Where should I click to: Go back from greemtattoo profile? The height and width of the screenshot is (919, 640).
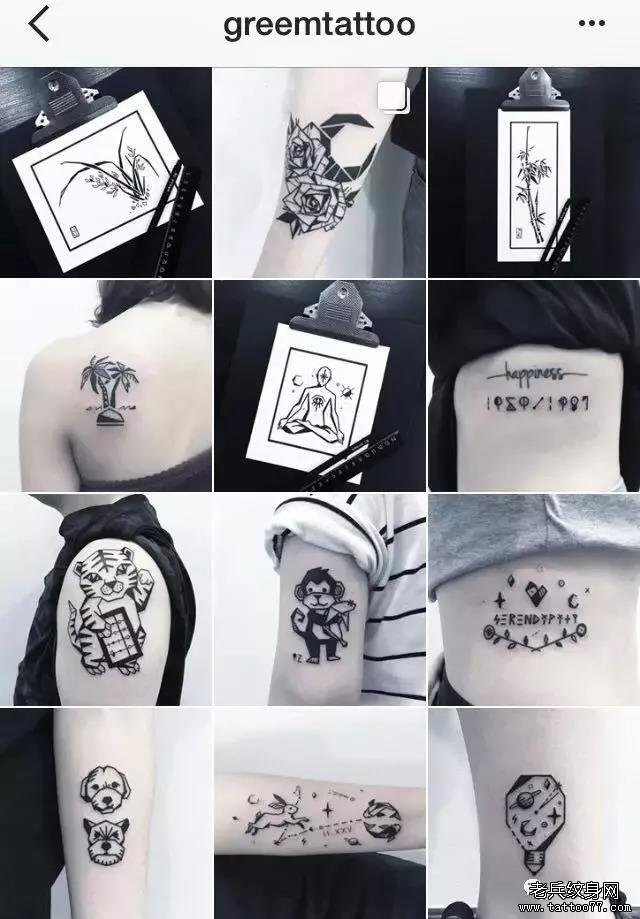coord(38,24)
